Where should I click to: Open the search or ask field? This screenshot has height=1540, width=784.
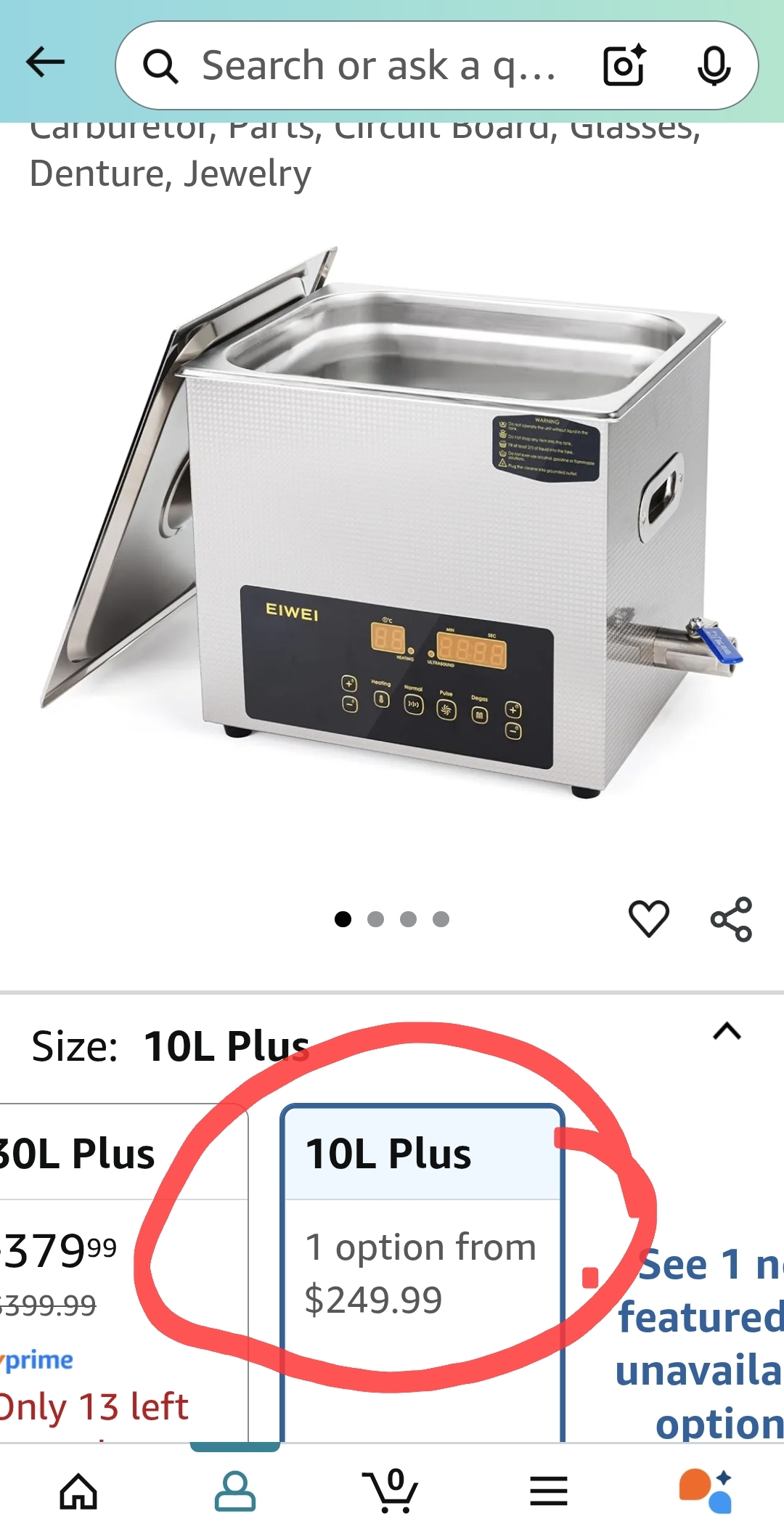pyautogui.click(x=377, y=66)
